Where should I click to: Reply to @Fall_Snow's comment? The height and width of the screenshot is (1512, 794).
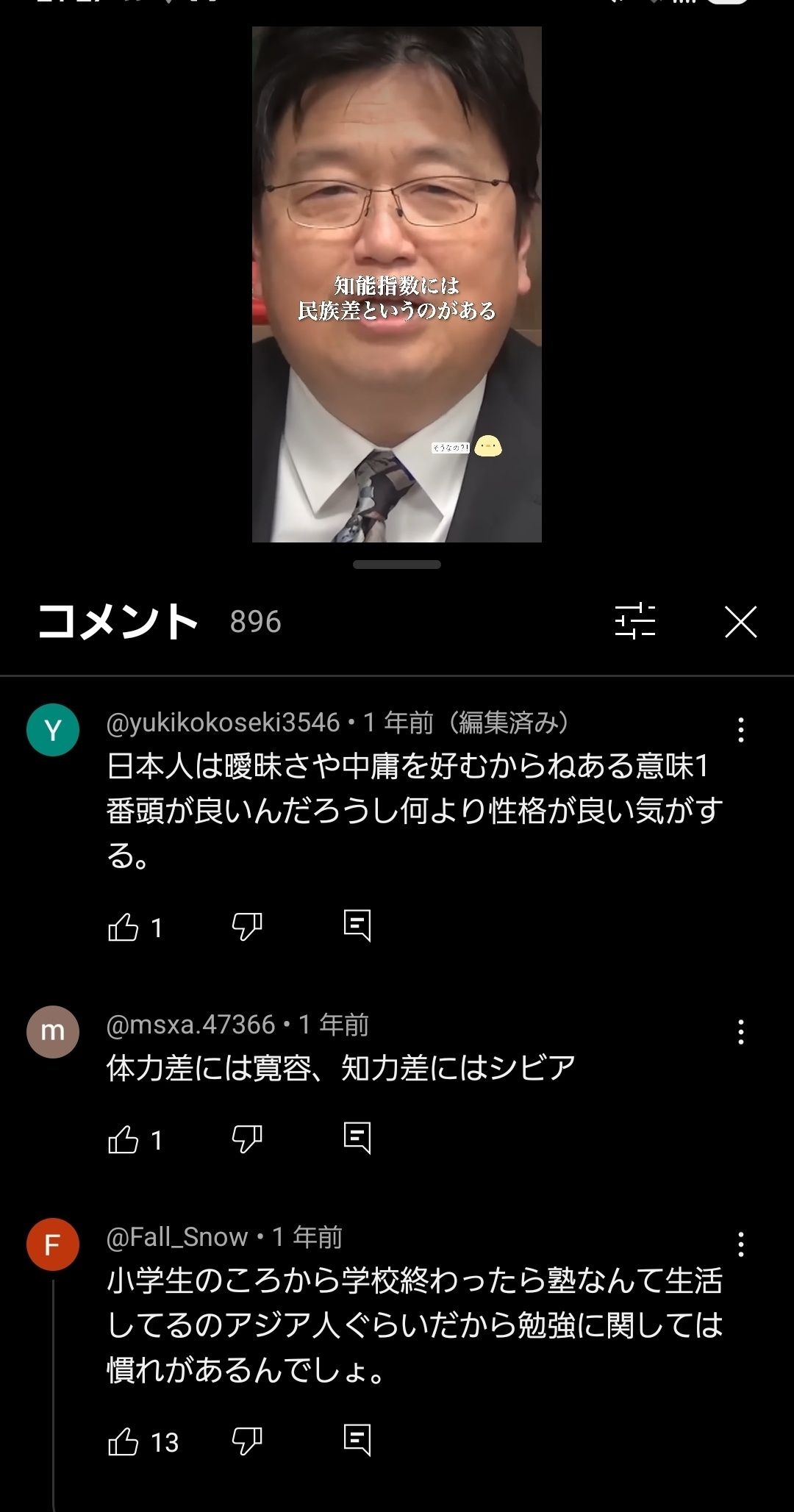[x=357, y=1440]
